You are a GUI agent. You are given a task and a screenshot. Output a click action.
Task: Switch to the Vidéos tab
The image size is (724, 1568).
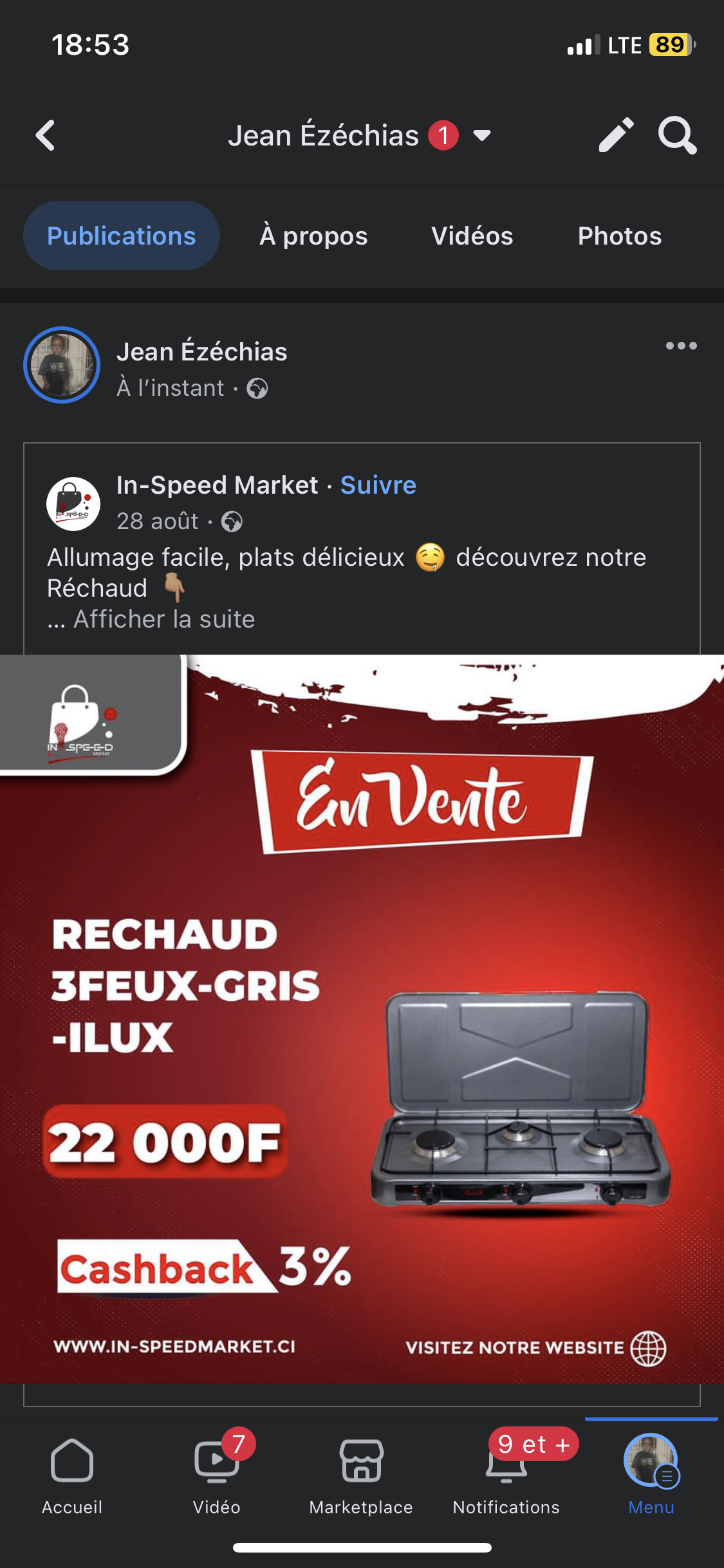472,236
